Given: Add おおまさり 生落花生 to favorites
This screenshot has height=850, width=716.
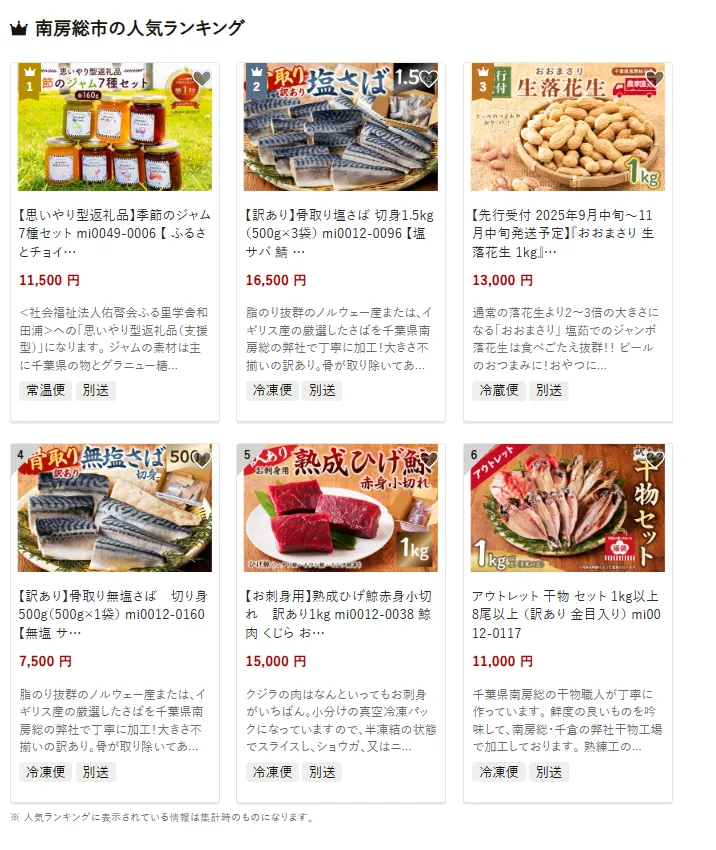Looking at the screenshot, I should 655,79.
